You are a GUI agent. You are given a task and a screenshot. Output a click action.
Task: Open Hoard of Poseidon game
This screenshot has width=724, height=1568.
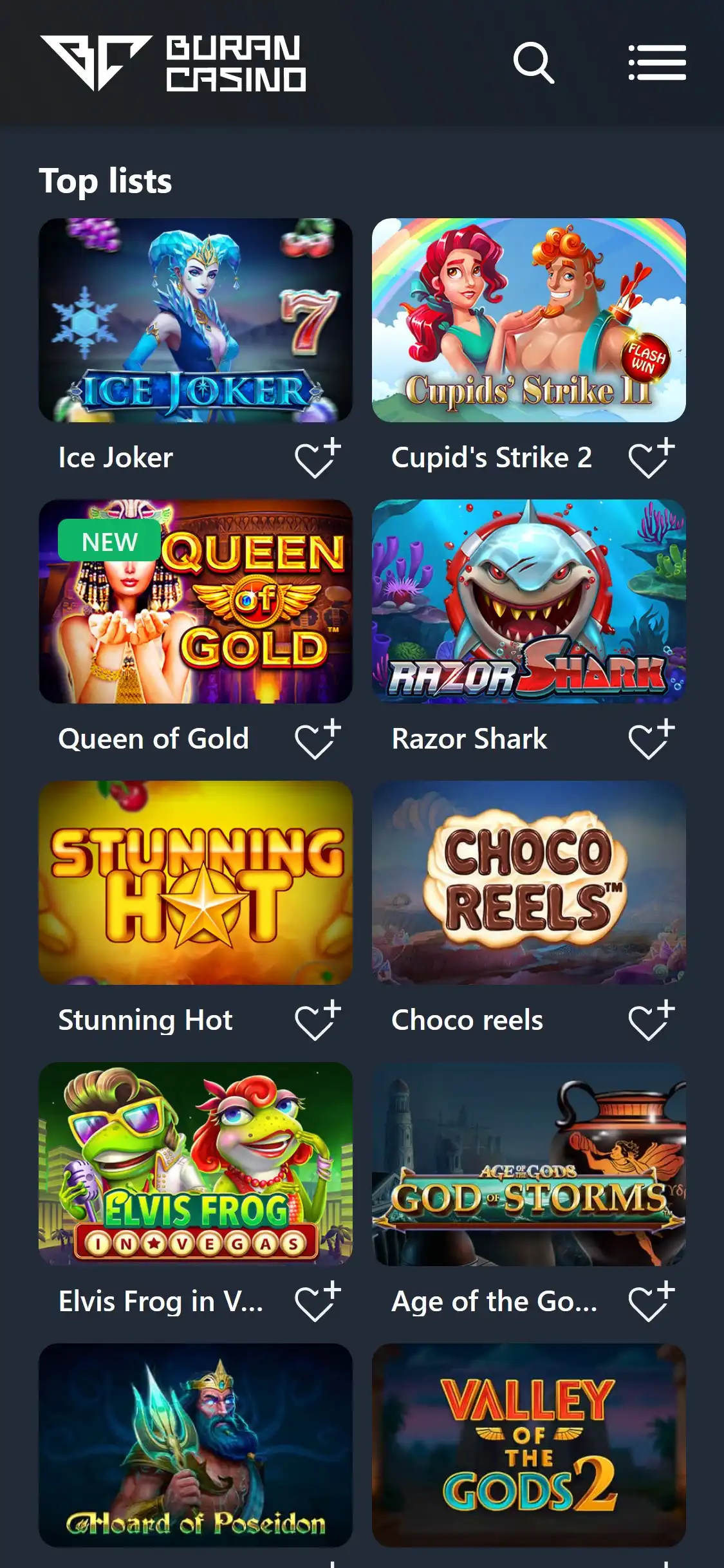pyautogui.click(x=196, y=1445)
